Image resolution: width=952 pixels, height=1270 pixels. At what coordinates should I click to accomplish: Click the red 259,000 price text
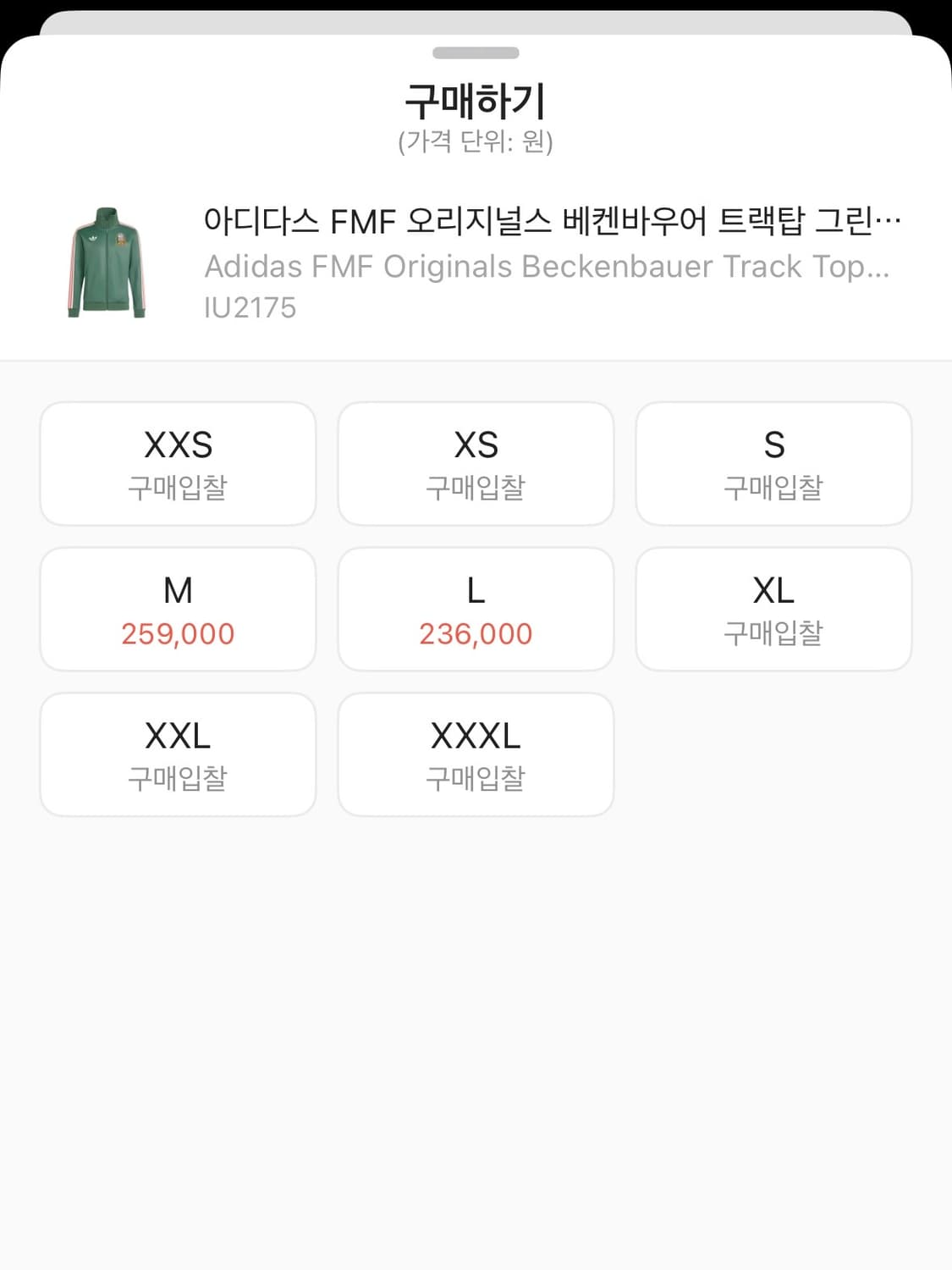pyautogui.click(x=178, y=633)
